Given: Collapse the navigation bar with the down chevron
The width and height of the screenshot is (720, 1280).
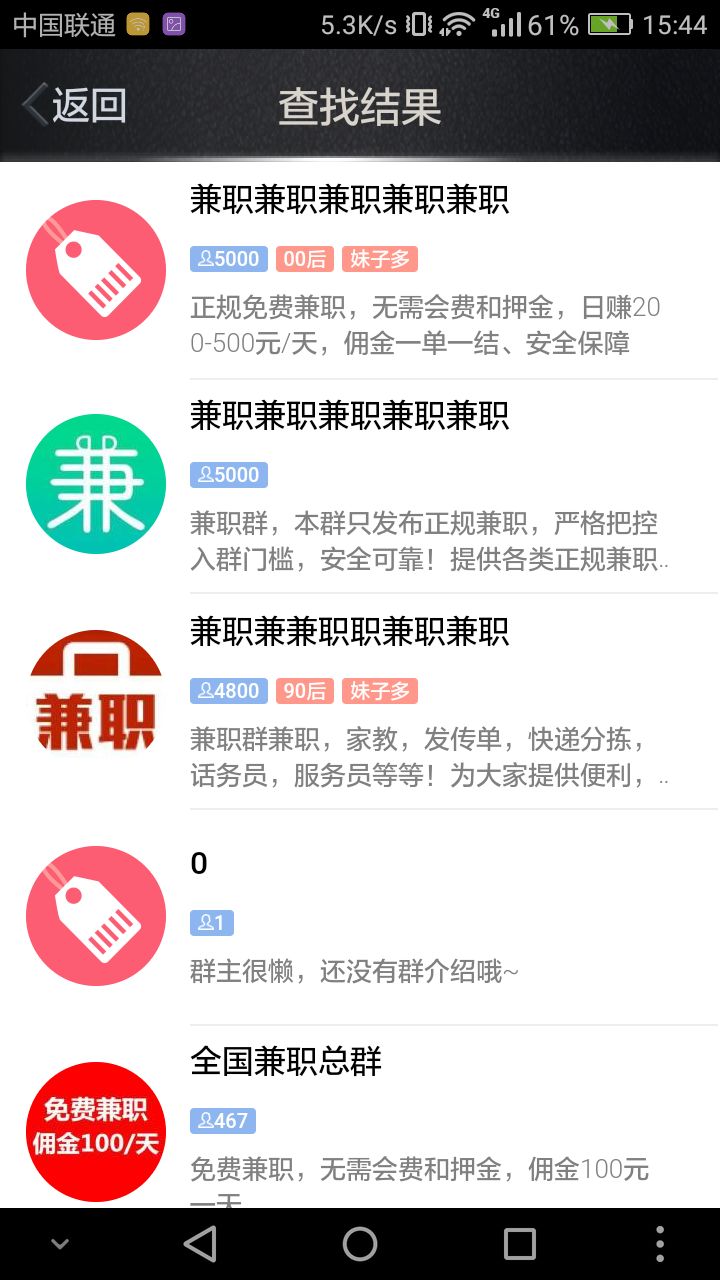Looking at the screenshot, I should pos(59,1243).
